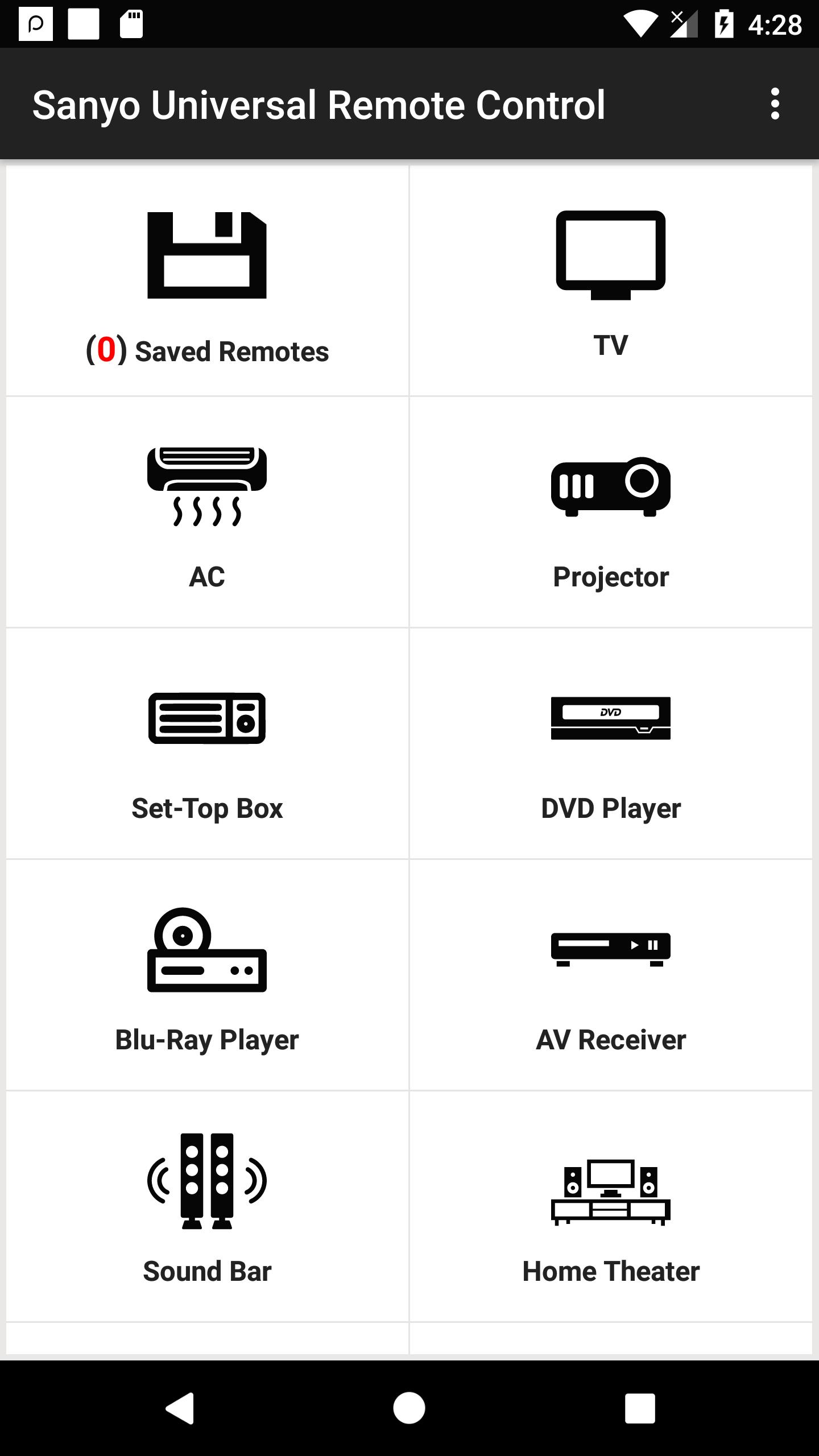Viewport: 819px width, 1456px height.
Task: Choose Blu-Ray Player category
Action: click(x=207, y=975)
